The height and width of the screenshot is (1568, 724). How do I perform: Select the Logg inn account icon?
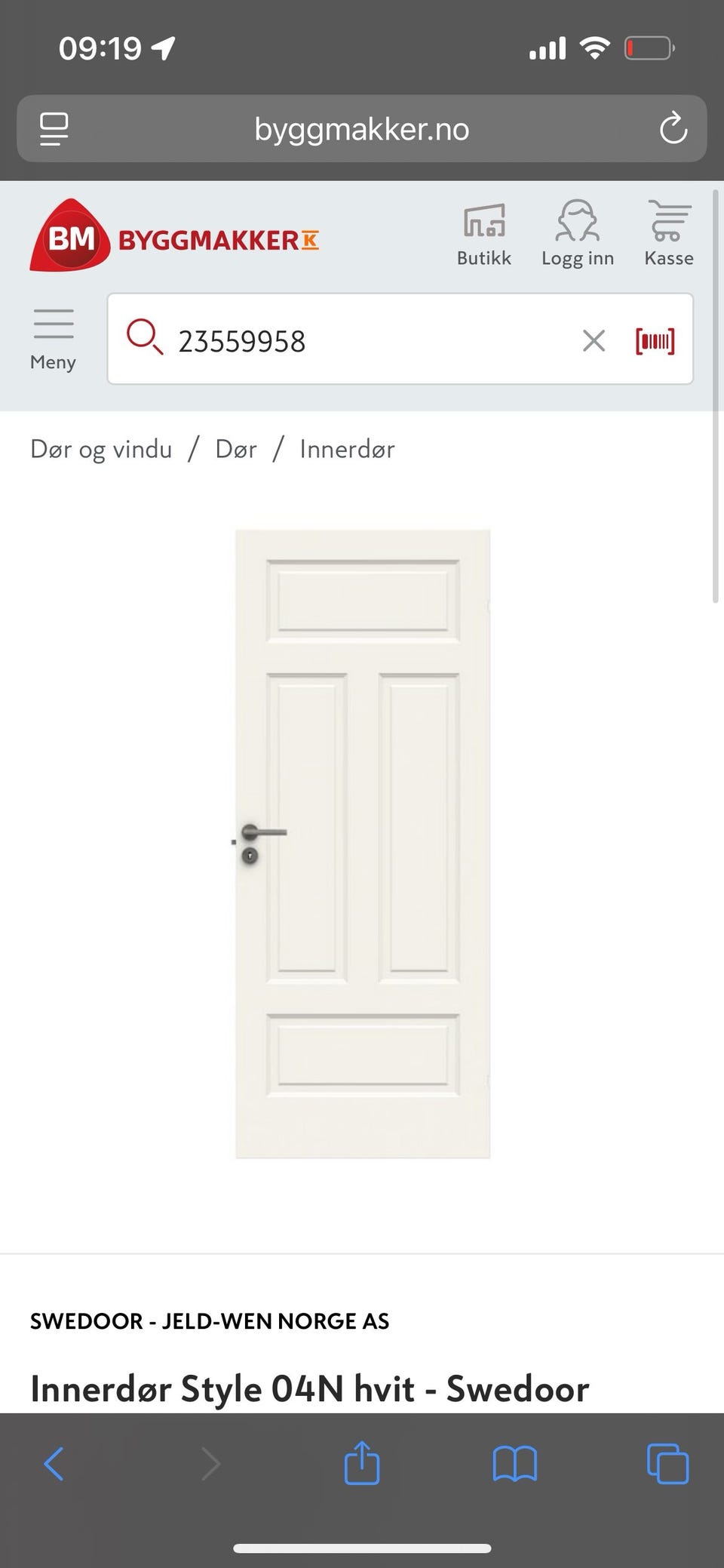pyautogui.click(x=577, y=232)
